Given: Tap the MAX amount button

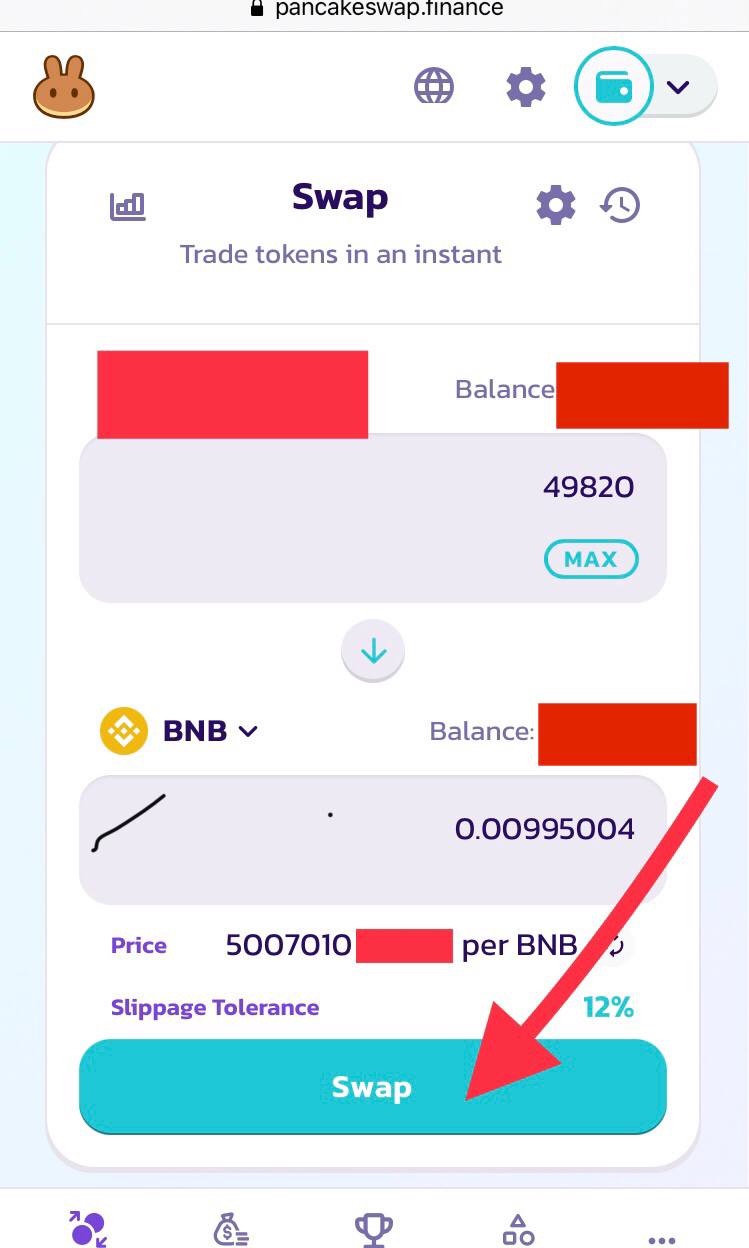Looking at the screenshot, I should [590, 559].
